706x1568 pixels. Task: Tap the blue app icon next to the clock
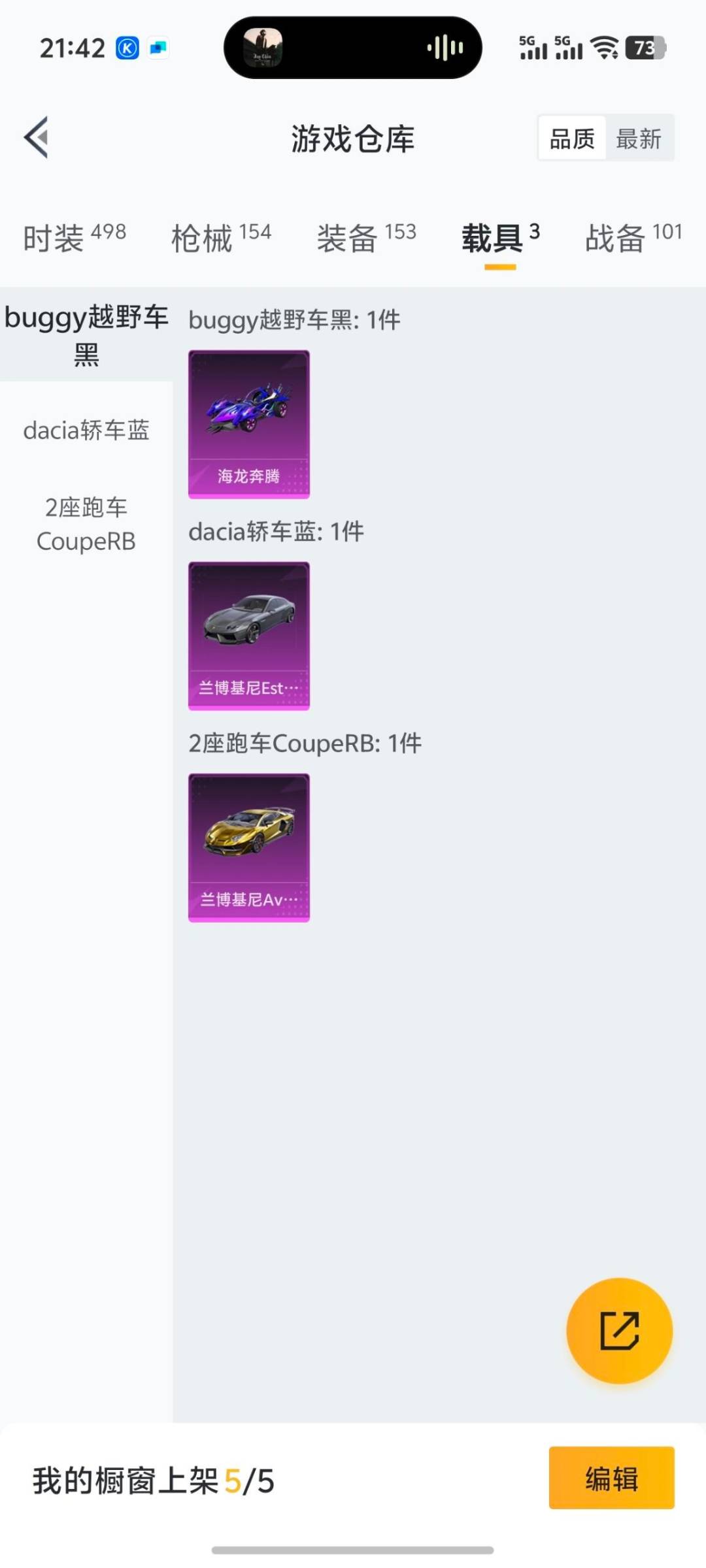click(x=157, y=48)
